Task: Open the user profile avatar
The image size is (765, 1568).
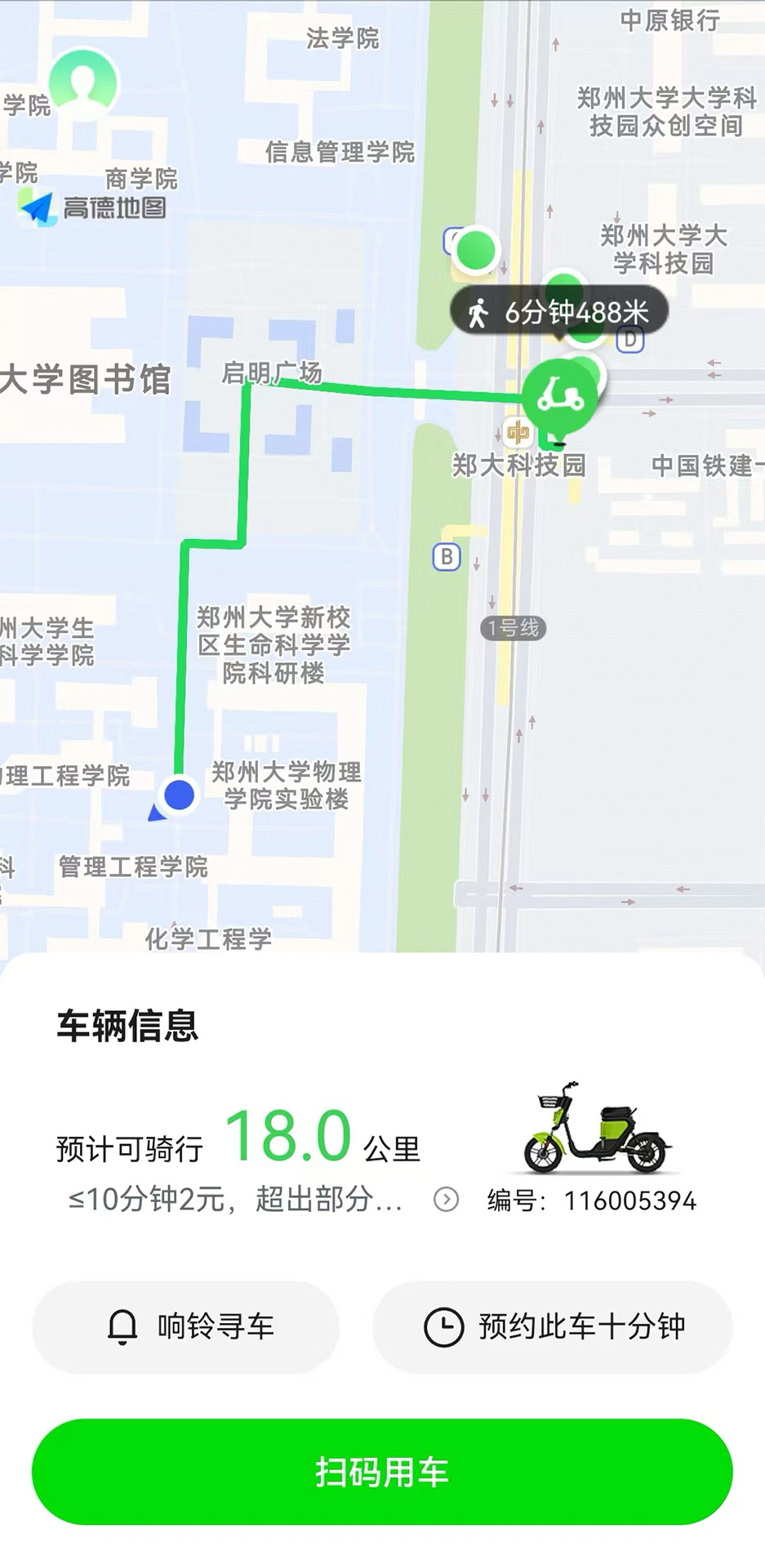Action: click(83, 83)
